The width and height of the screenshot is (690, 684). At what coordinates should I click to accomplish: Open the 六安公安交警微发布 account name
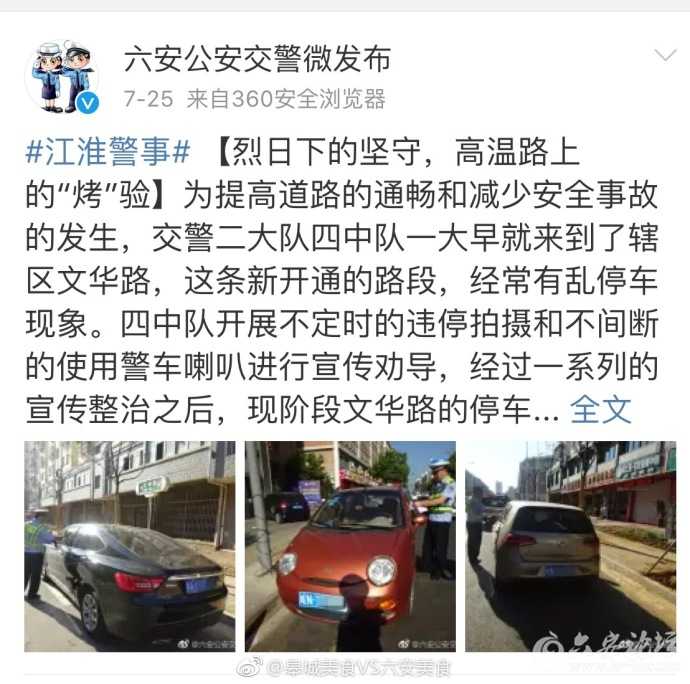[x=256, y=59]
